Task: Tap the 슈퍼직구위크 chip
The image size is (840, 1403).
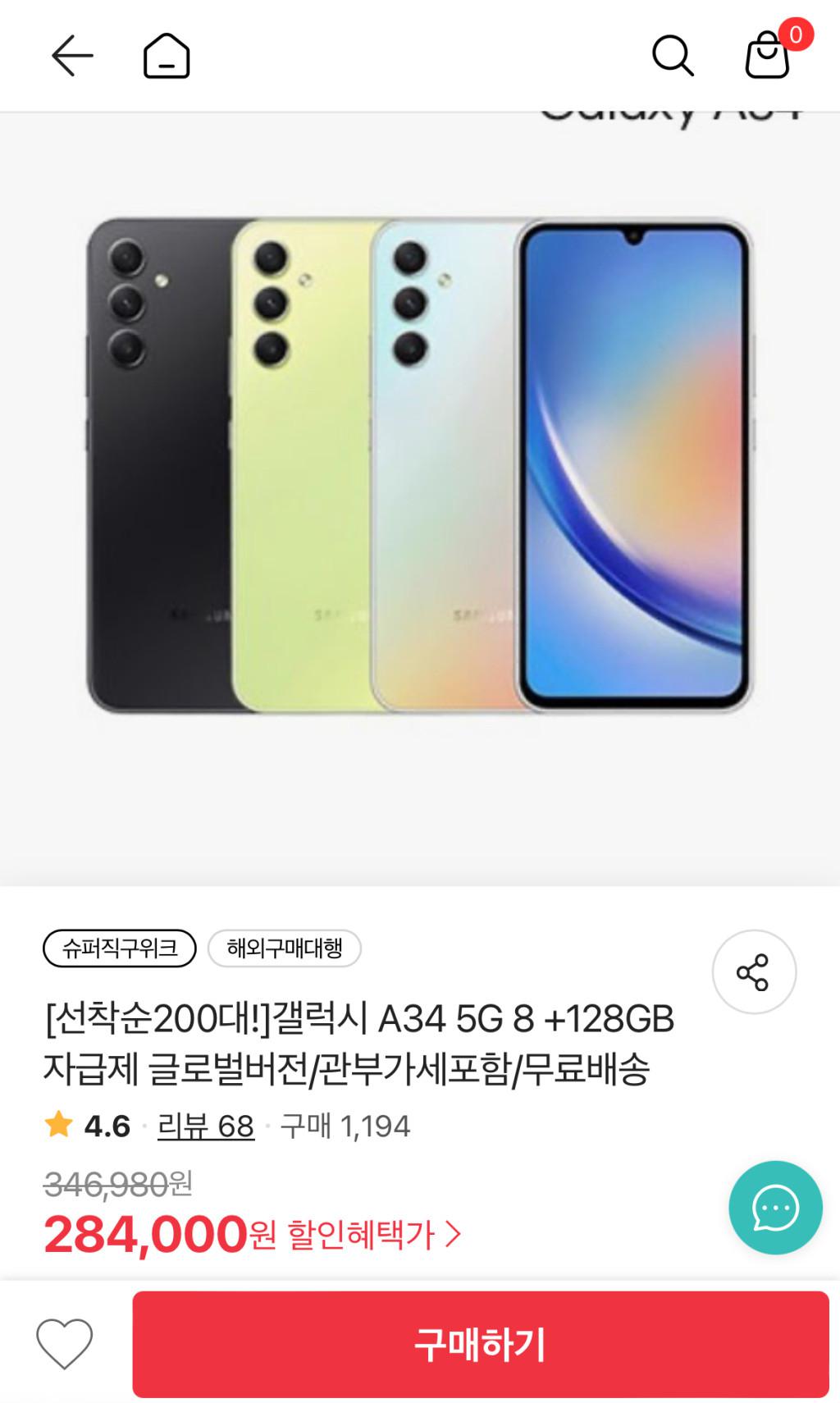Action: click(120, 948)
